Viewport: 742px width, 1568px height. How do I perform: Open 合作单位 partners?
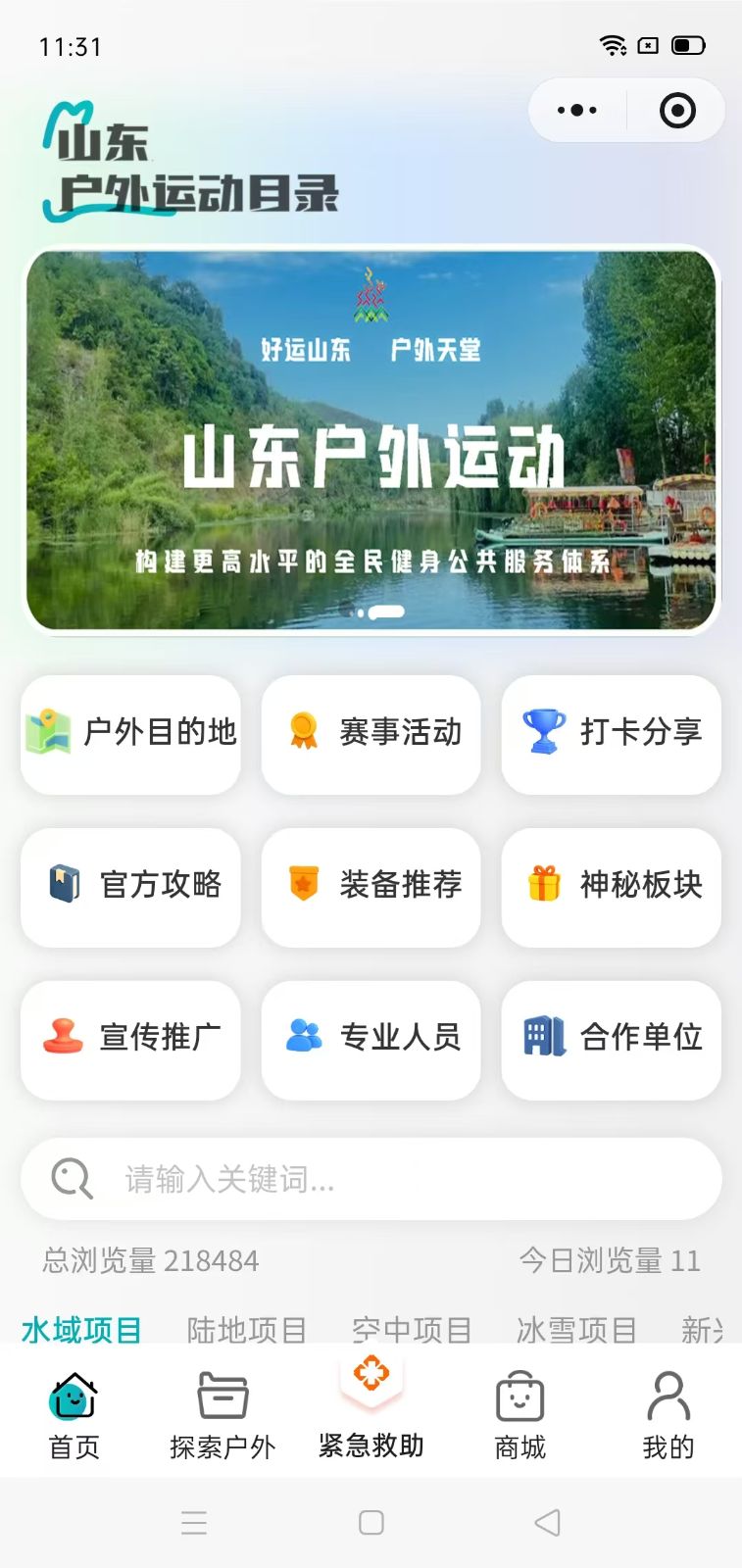[611, 1039]
